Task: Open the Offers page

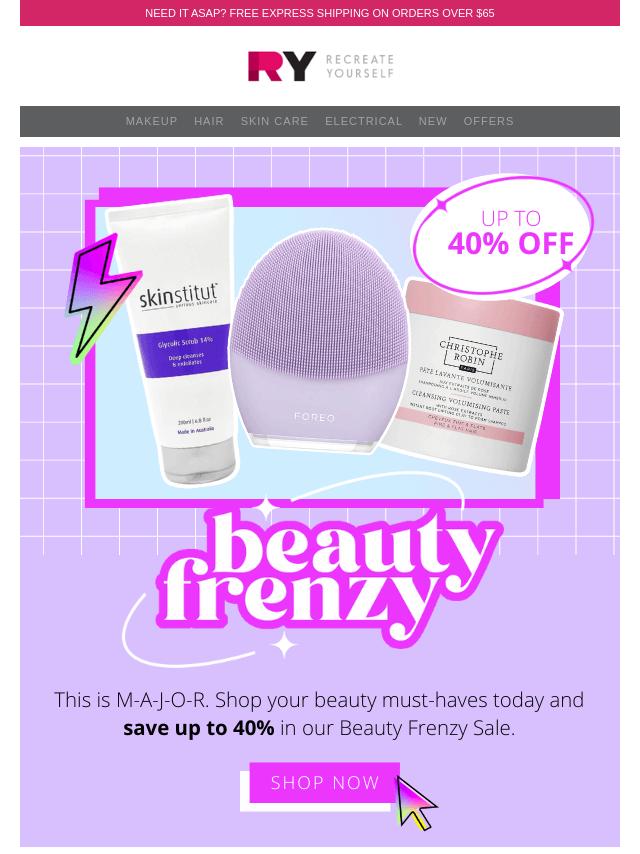Action: pyautogui.click(x=488, y=121)
